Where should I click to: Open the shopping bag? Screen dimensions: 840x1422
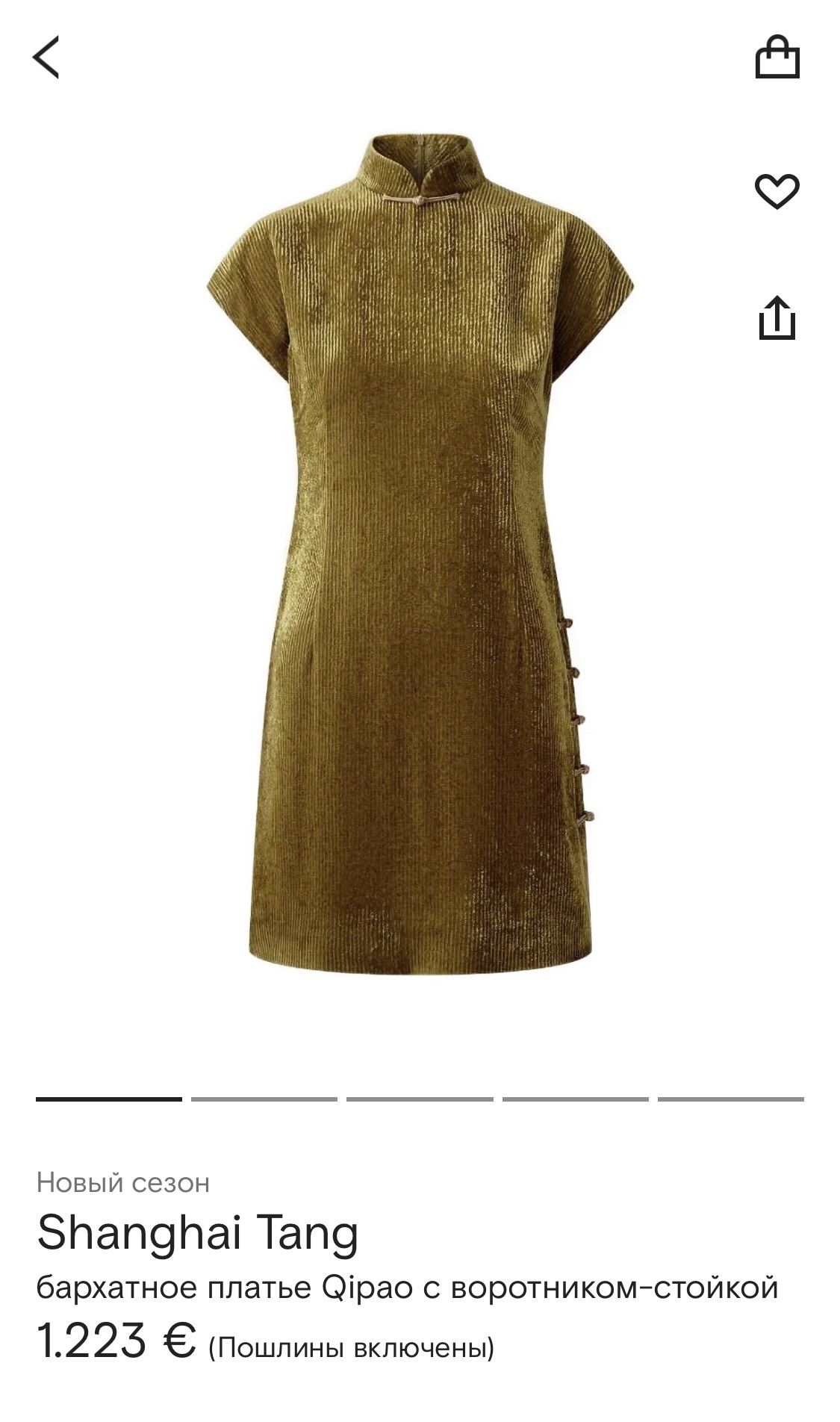[x=777, y=58]
